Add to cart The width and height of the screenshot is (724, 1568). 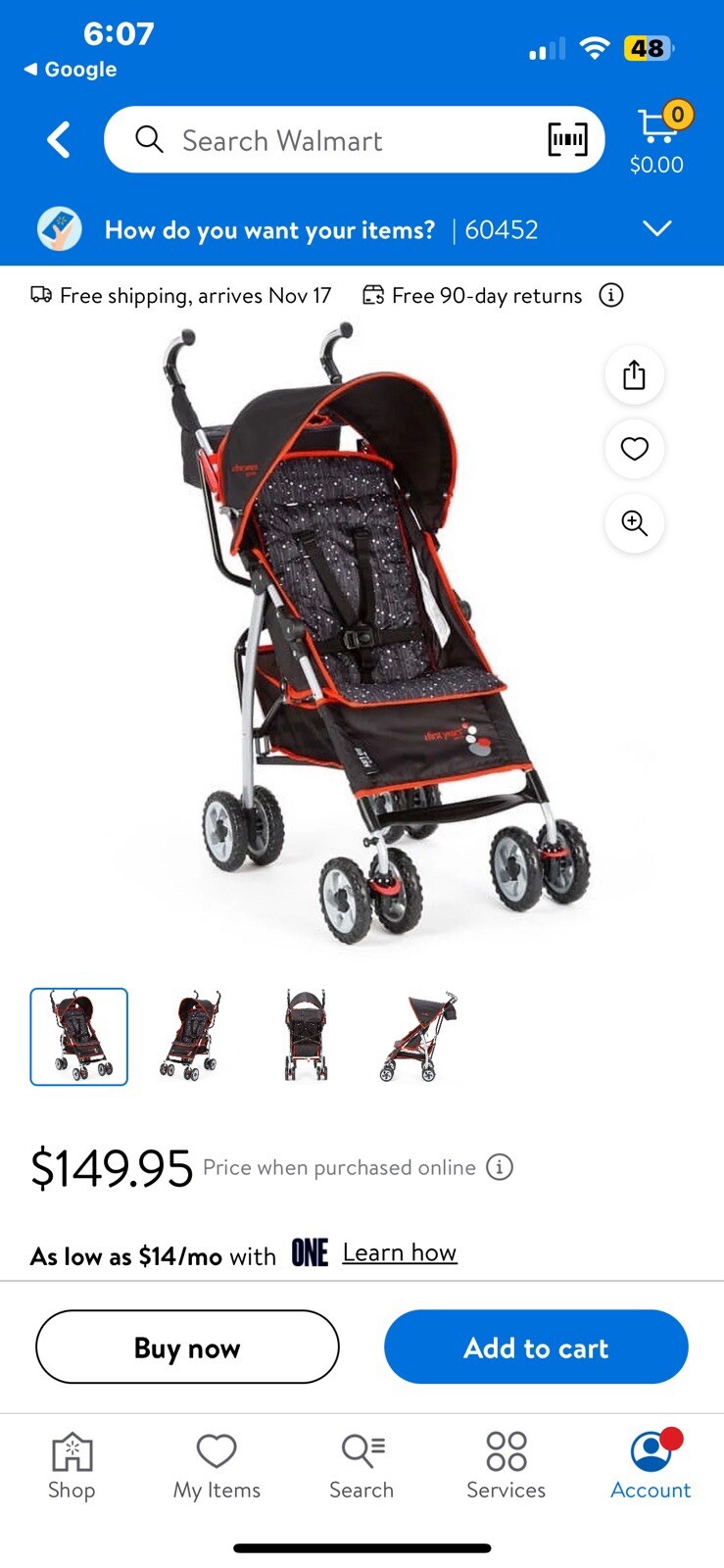[x=536, y=1347]
